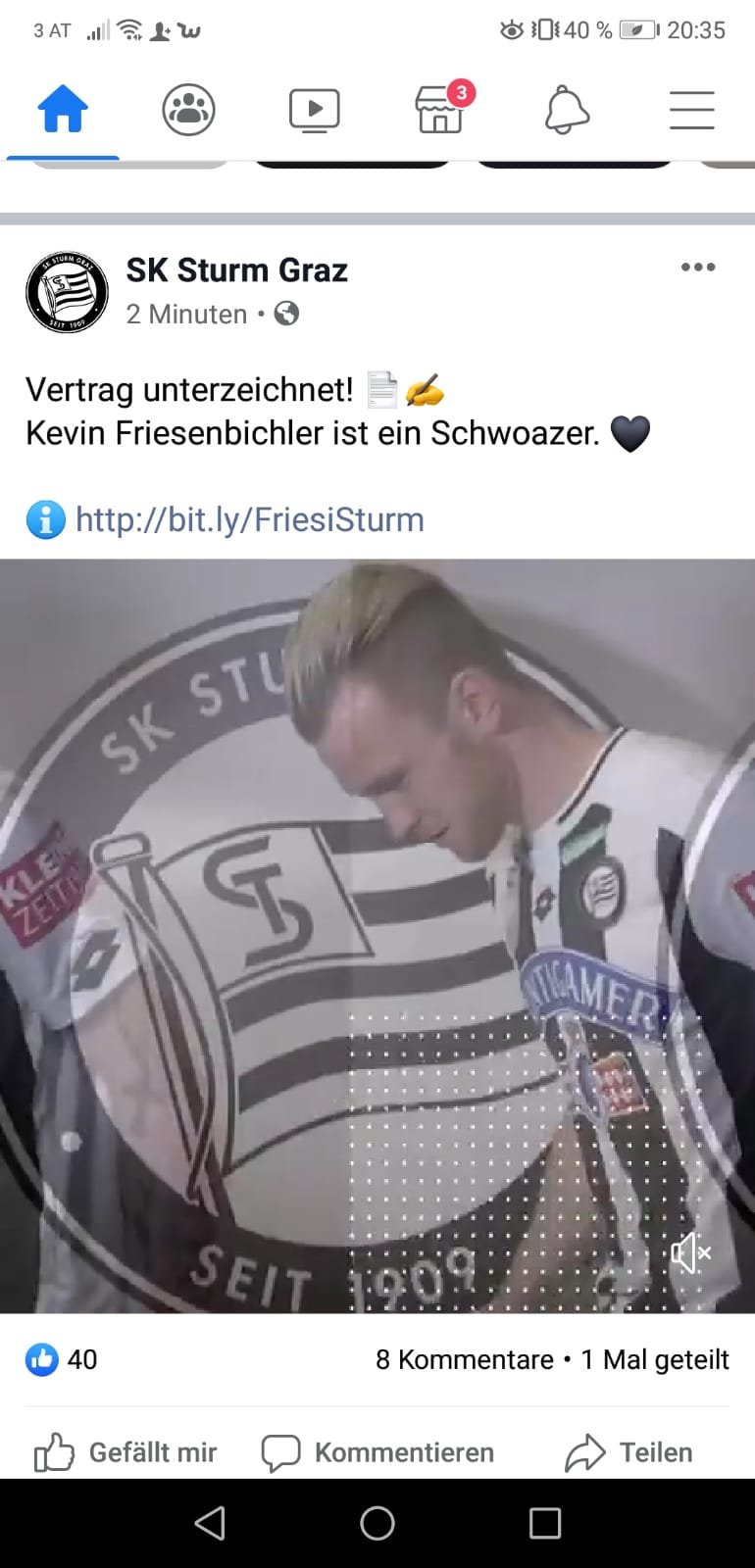Tap Kommentieren to write a comment
The image size is (755, 1568).
click(x=377, y=1452)
